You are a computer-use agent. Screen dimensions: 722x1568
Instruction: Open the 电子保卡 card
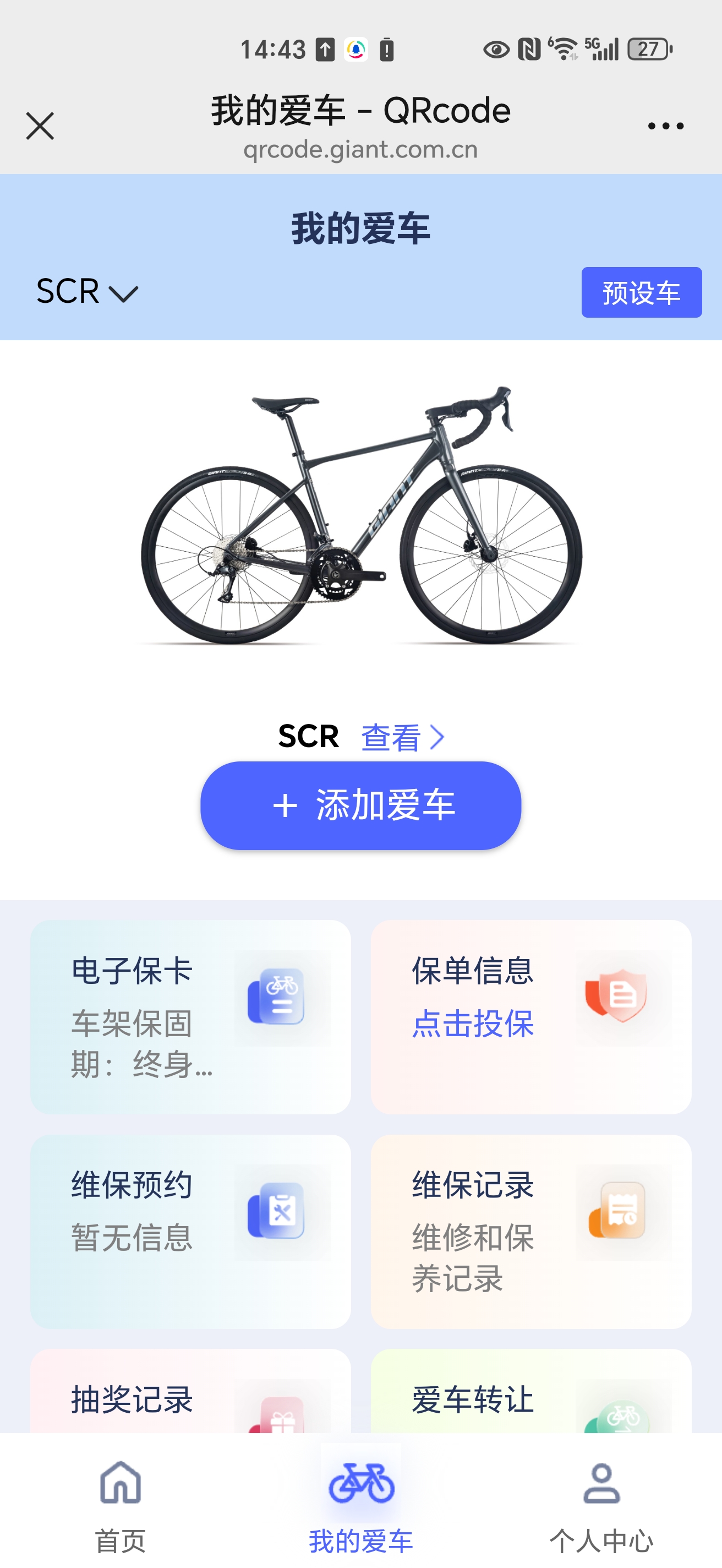190,1016
